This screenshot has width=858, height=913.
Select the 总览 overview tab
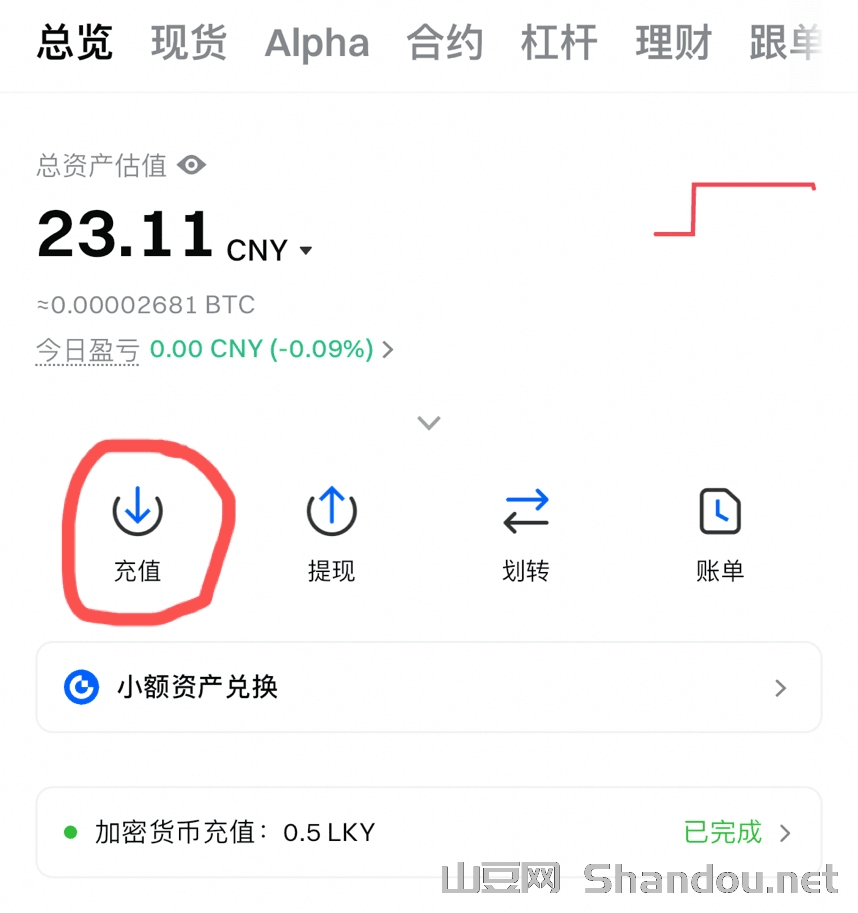75,44
